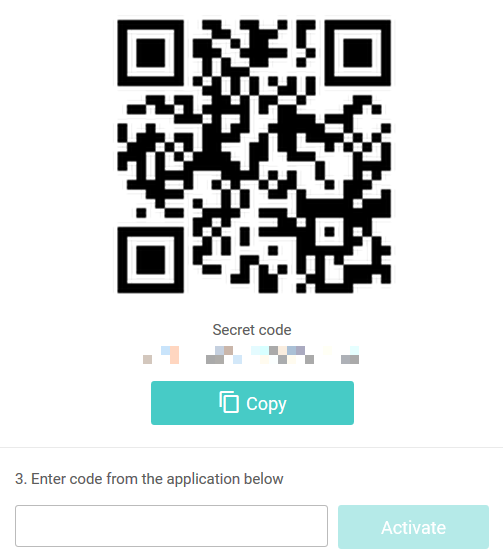Viewport: 503px width, 558px height.
Task: Copy the secret code
Action: [x=252, y=403]
